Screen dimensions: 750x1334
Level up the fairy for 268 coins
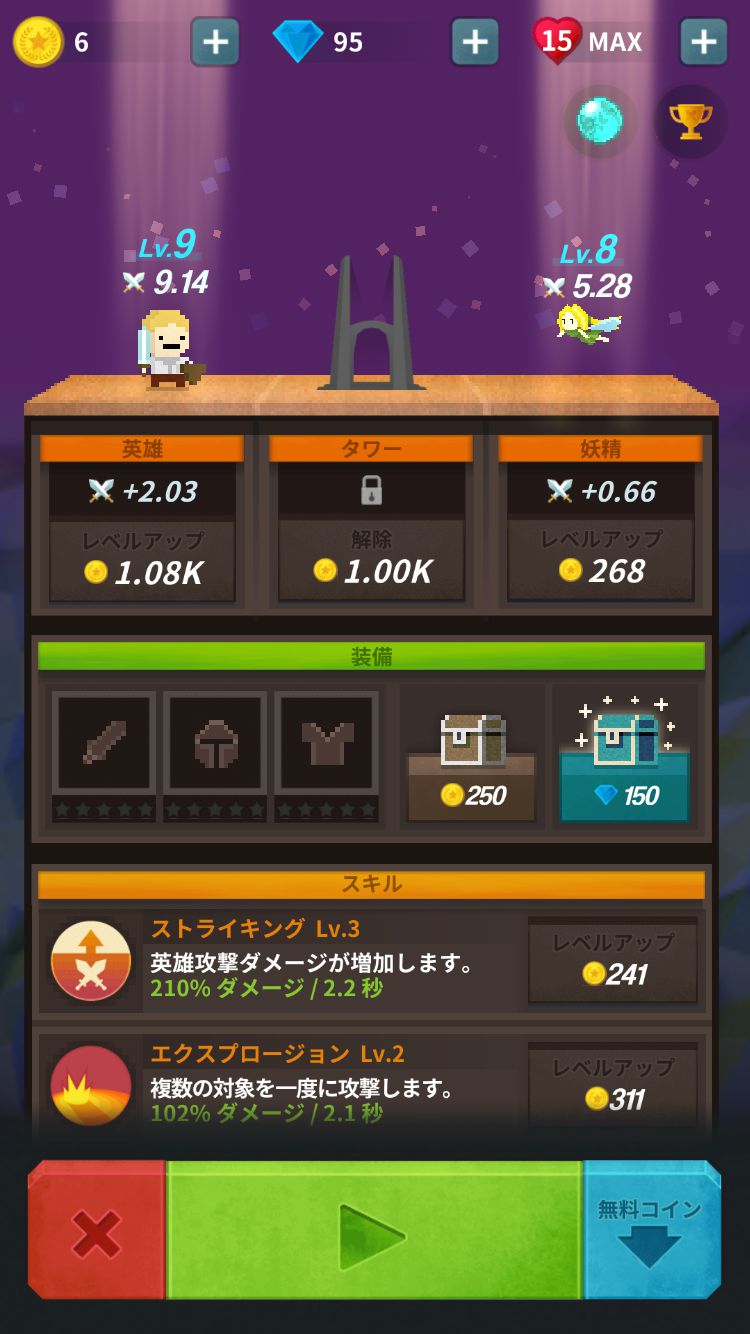(x=600, y=560)
